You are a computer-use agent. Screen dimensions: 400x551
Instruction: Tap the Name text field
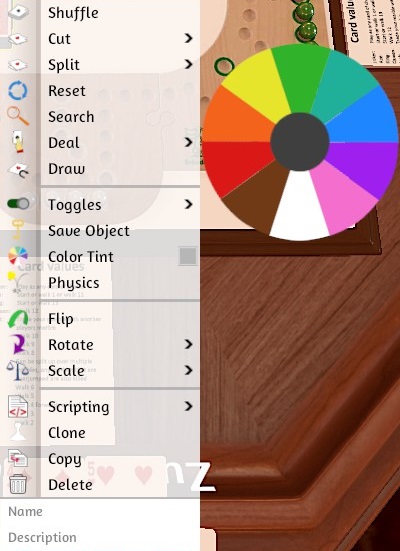100,511
